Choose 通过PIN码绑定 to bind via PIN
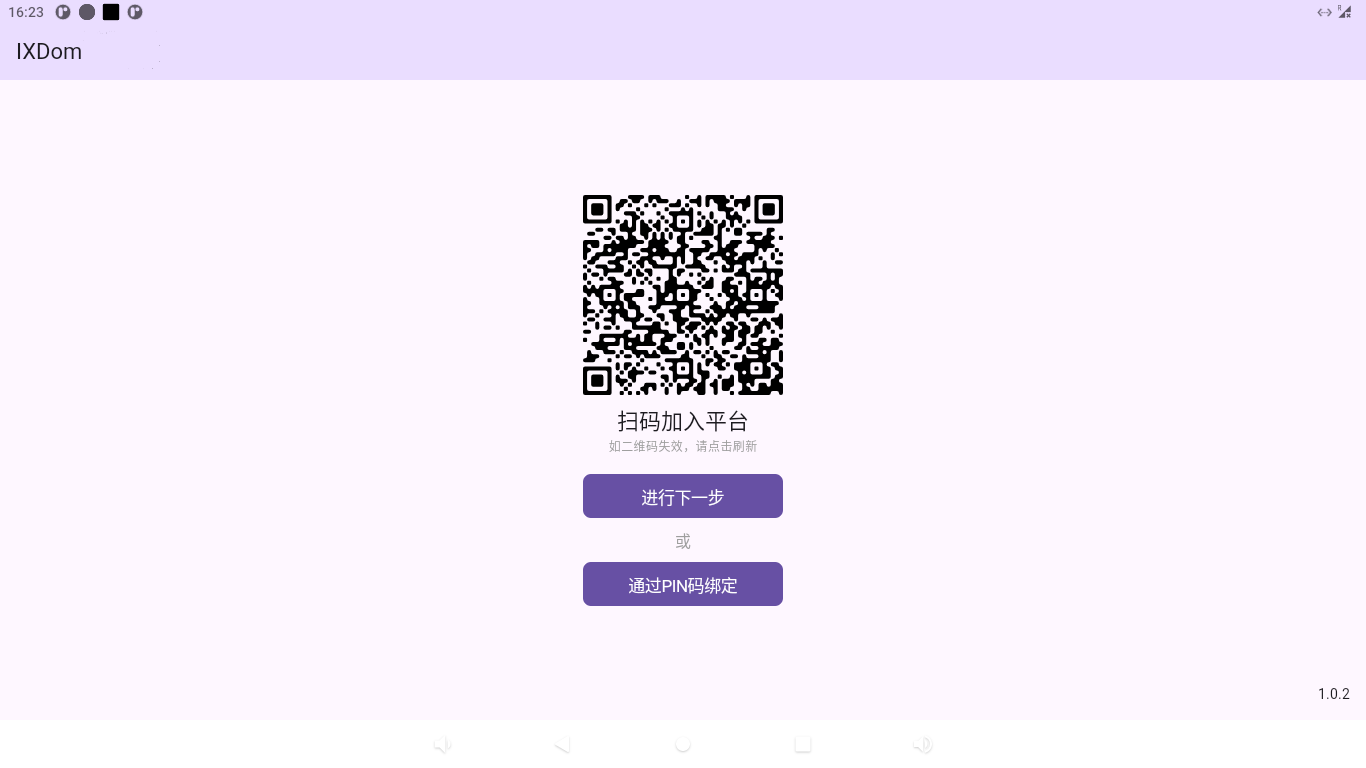1366x768 pixels. (x=682, y=584)
